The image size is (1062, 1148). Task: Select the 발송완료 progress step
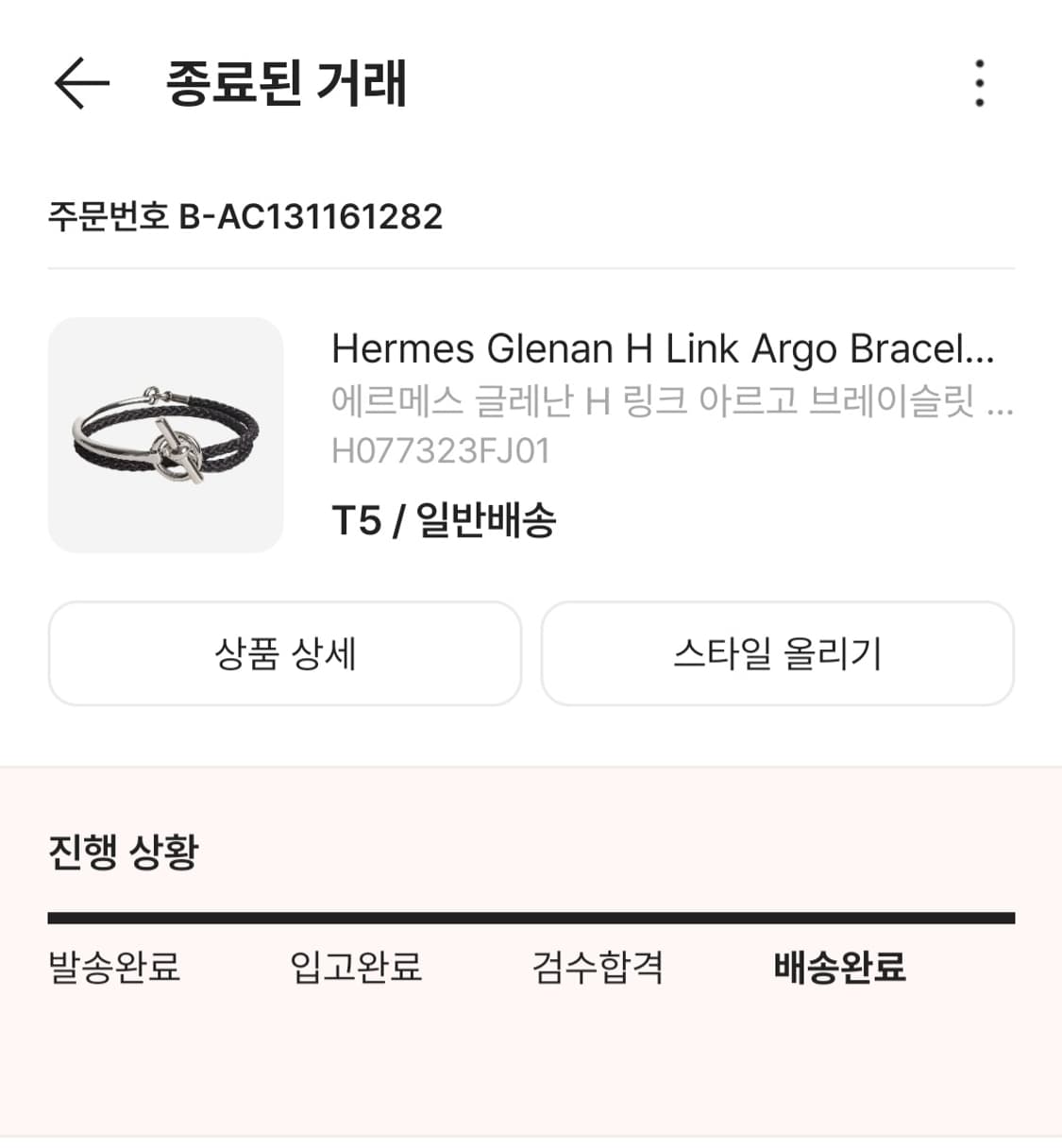pos(115,967)
